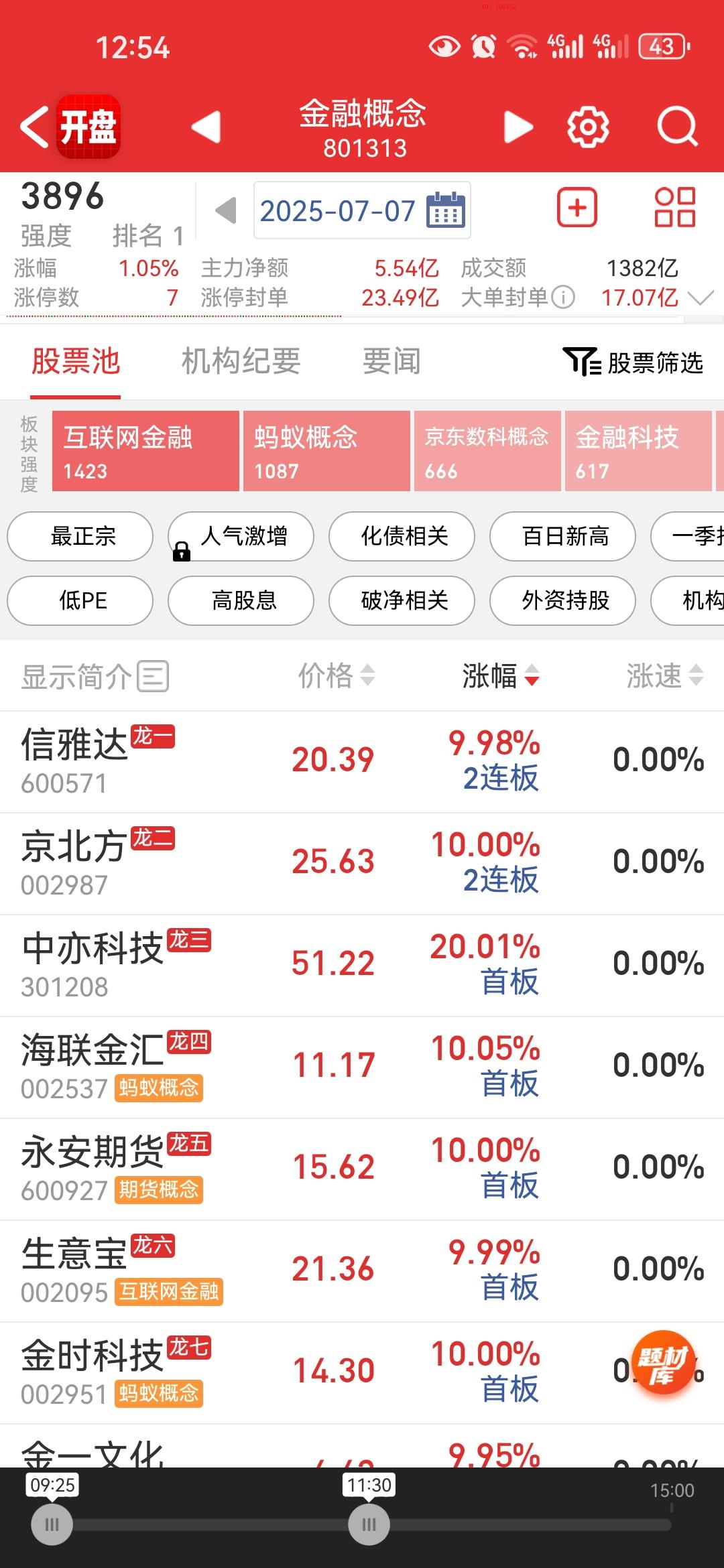Select the 蚂蚁概念 sub-sector block
This screenshot has width=724, height=1568.
[326, 451]
